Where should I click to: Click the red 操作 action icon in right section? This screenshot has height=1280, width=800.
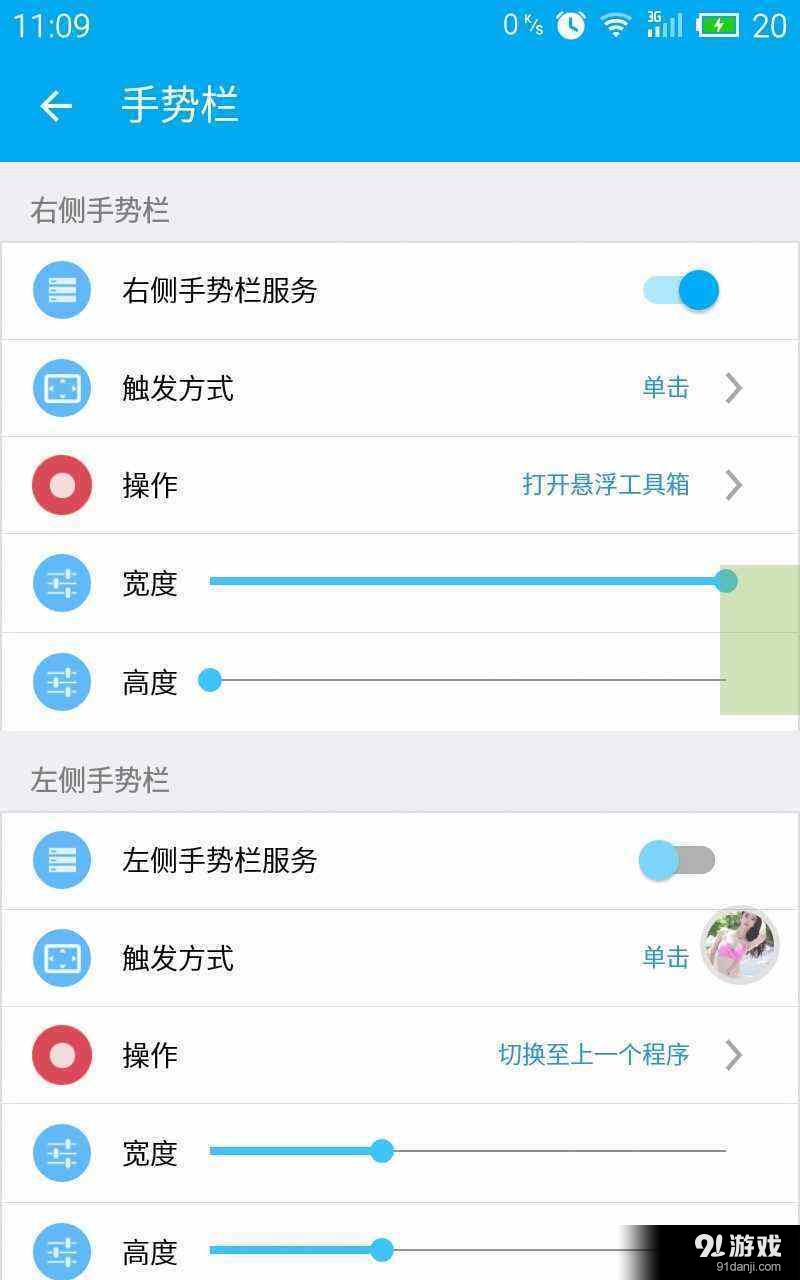[62, 485]
